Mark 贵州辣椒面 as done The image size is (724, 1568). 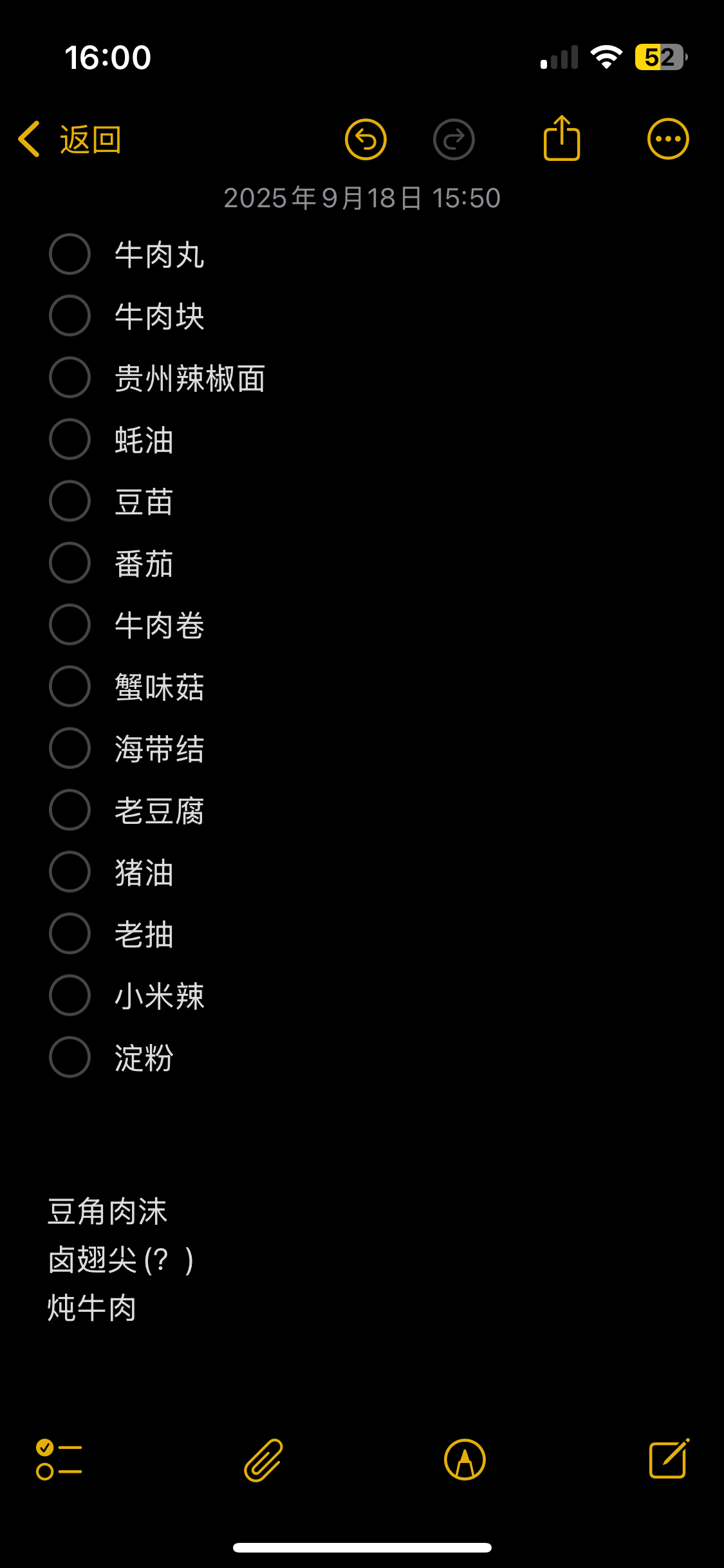pyautogui.click(x=70, y=378)
